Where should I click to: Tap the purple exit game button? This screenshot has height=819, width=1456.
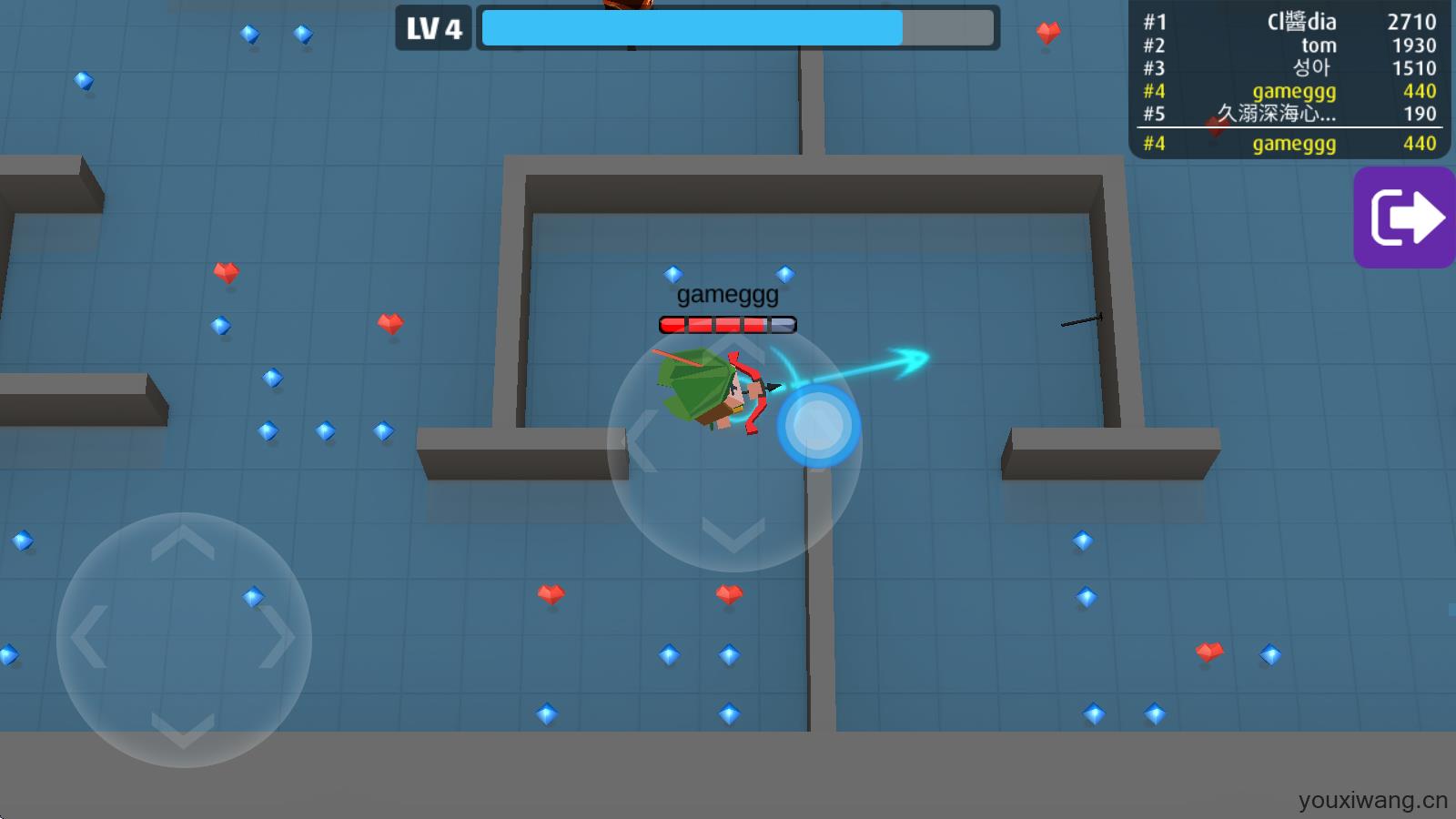[1404, 217]
